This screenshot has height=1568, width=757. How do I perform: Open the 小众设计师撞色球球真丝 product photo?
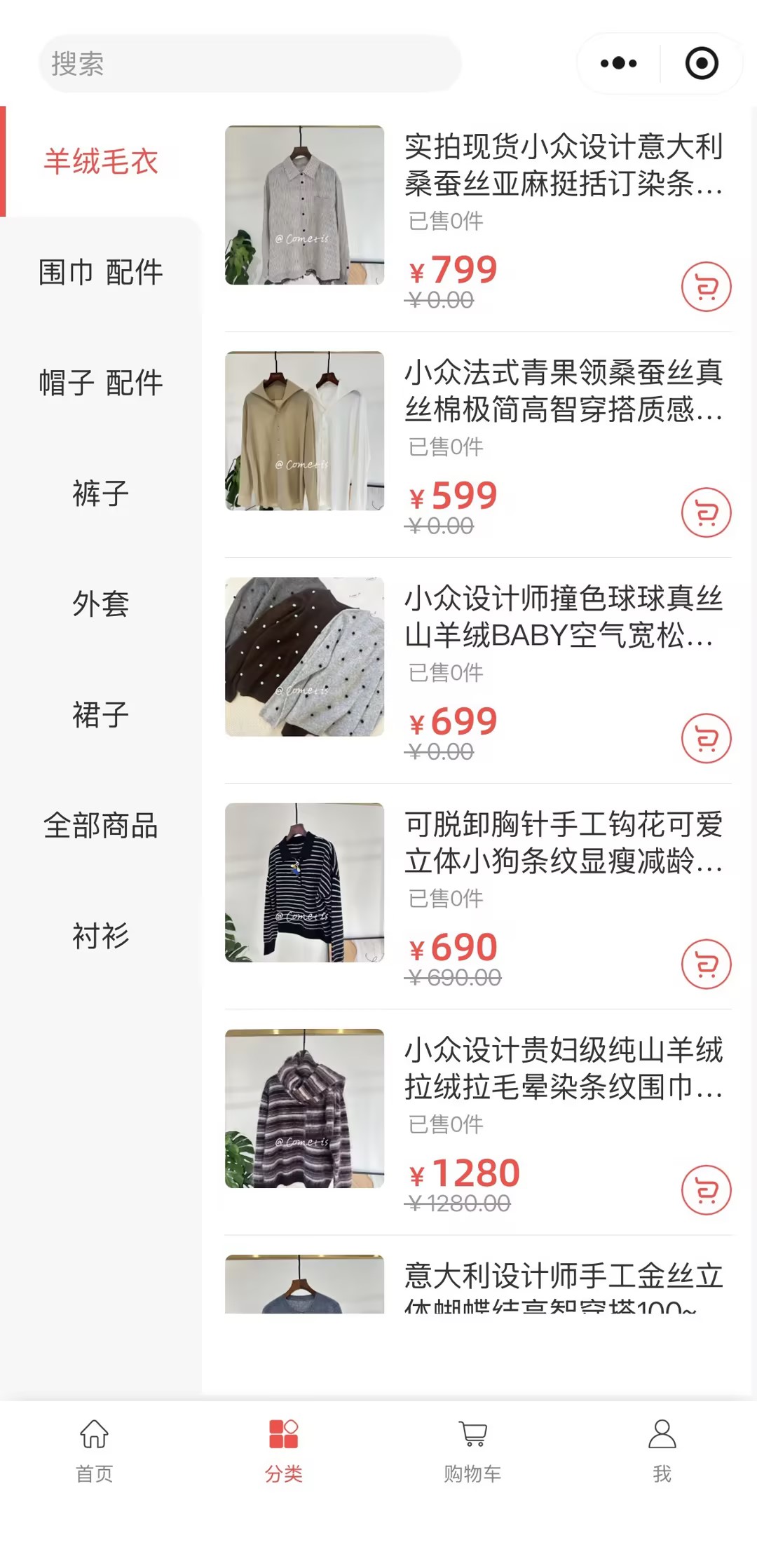pos(304,657)
